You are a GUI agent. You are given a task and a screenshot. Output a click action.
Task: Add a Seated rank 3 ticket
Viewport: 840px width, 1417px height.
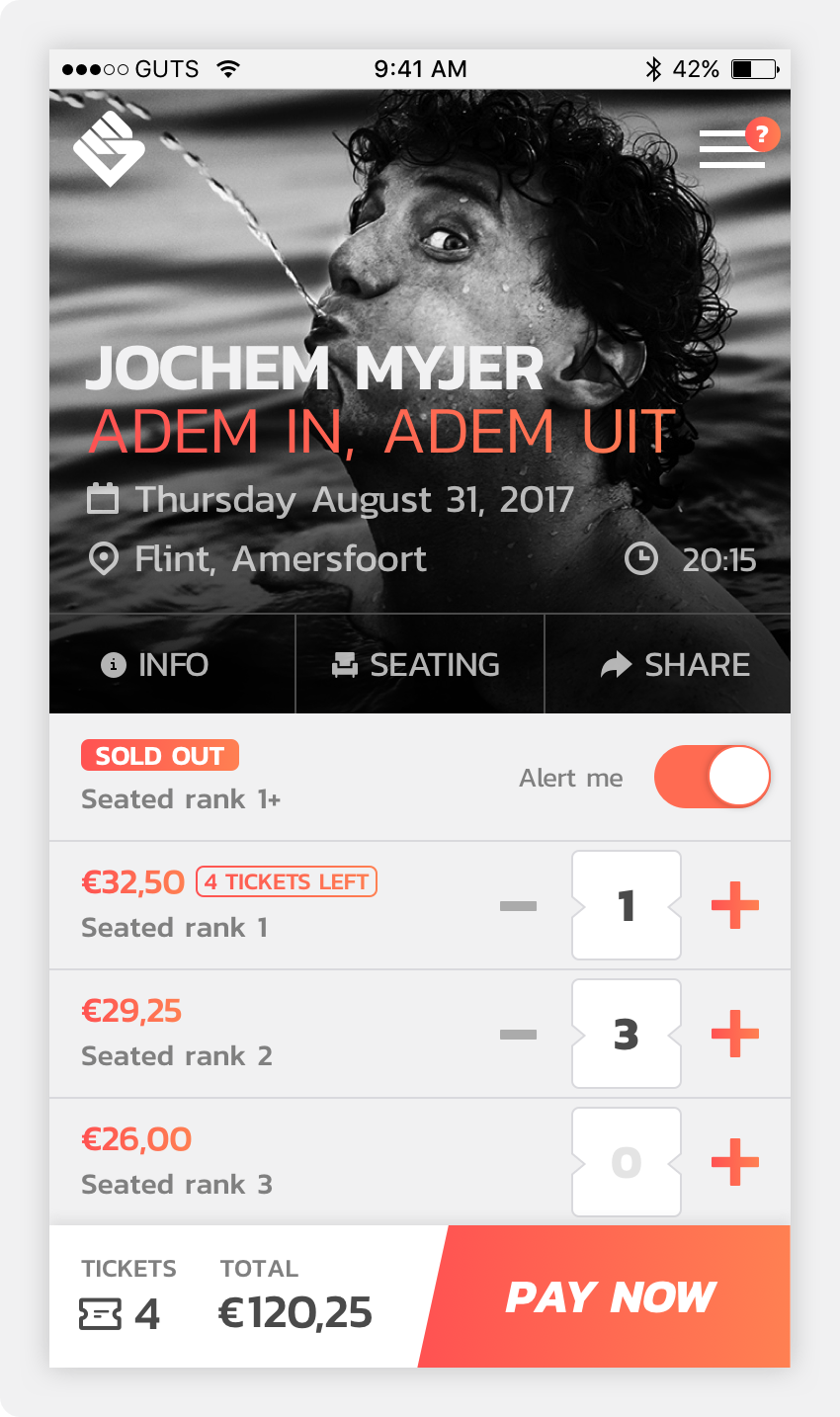click(x=735, y=1163)
